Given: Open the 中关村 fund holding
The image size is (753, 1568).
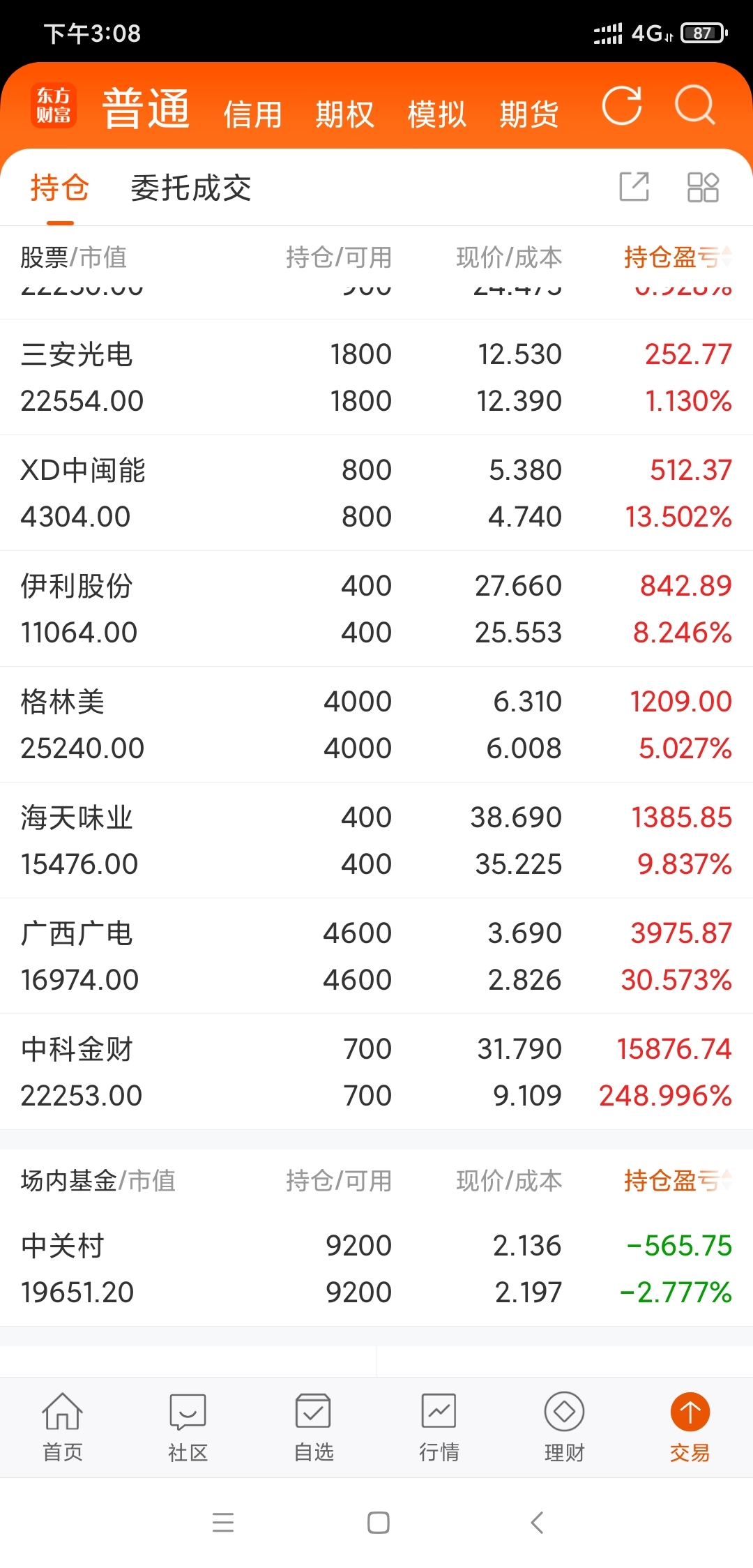Looking at the screenshot, I should [x=376, y=1269].
